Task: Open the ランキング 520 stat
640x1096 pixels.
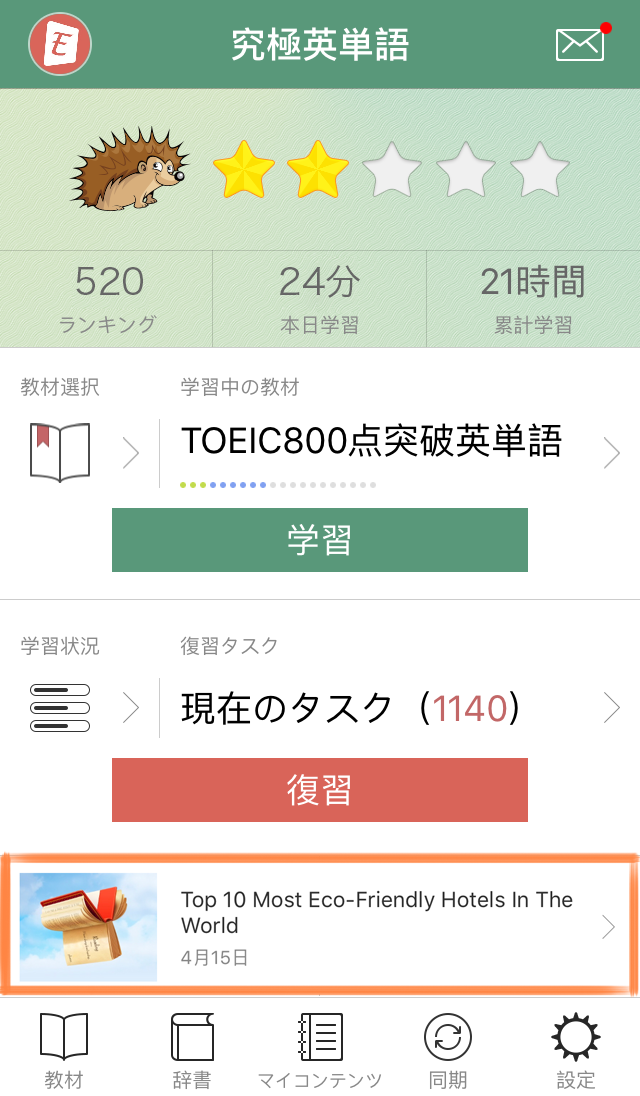Action: coord(107,298)
